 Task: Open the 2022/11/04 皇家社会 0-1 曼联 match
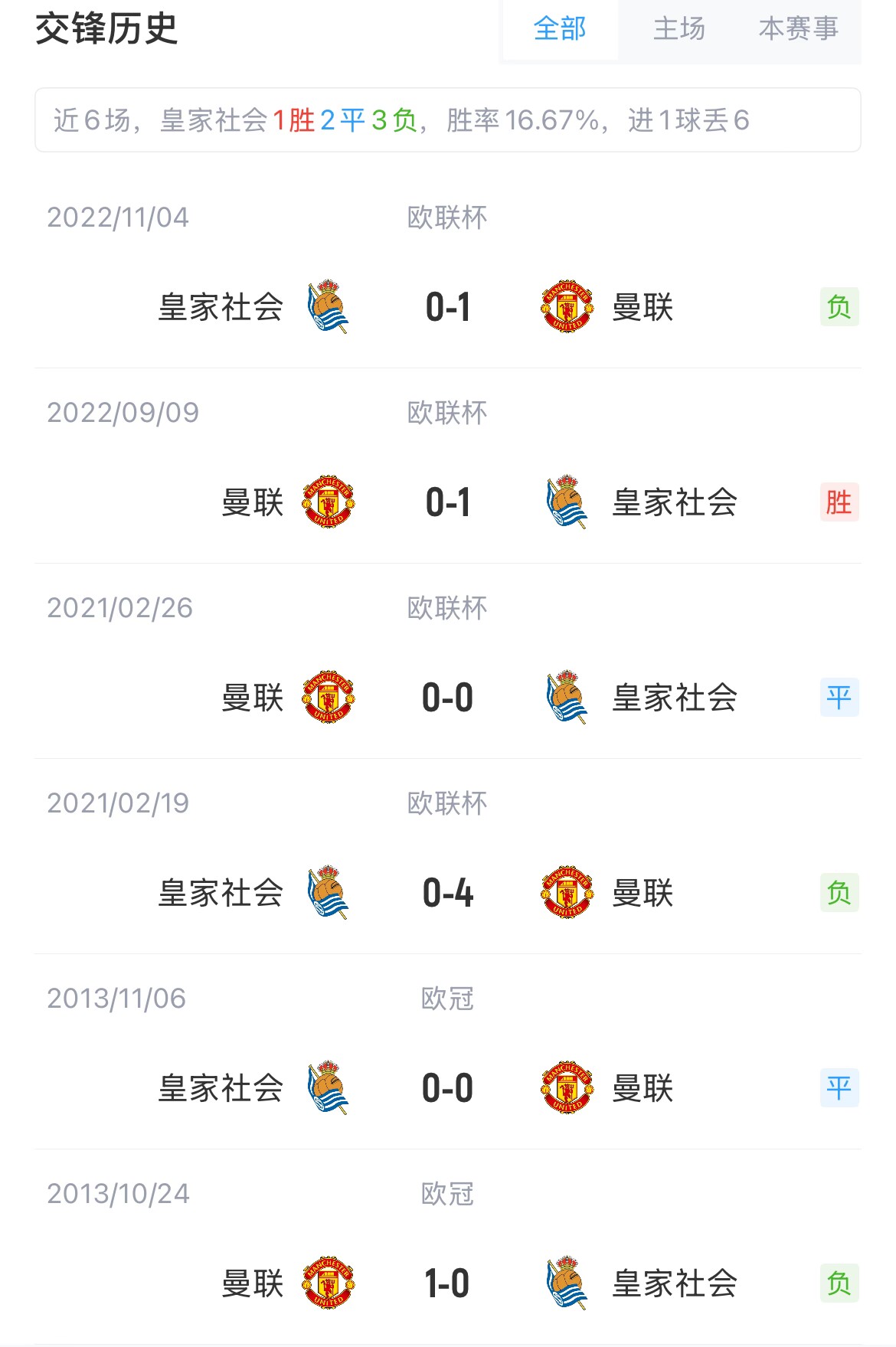[448, 307]
